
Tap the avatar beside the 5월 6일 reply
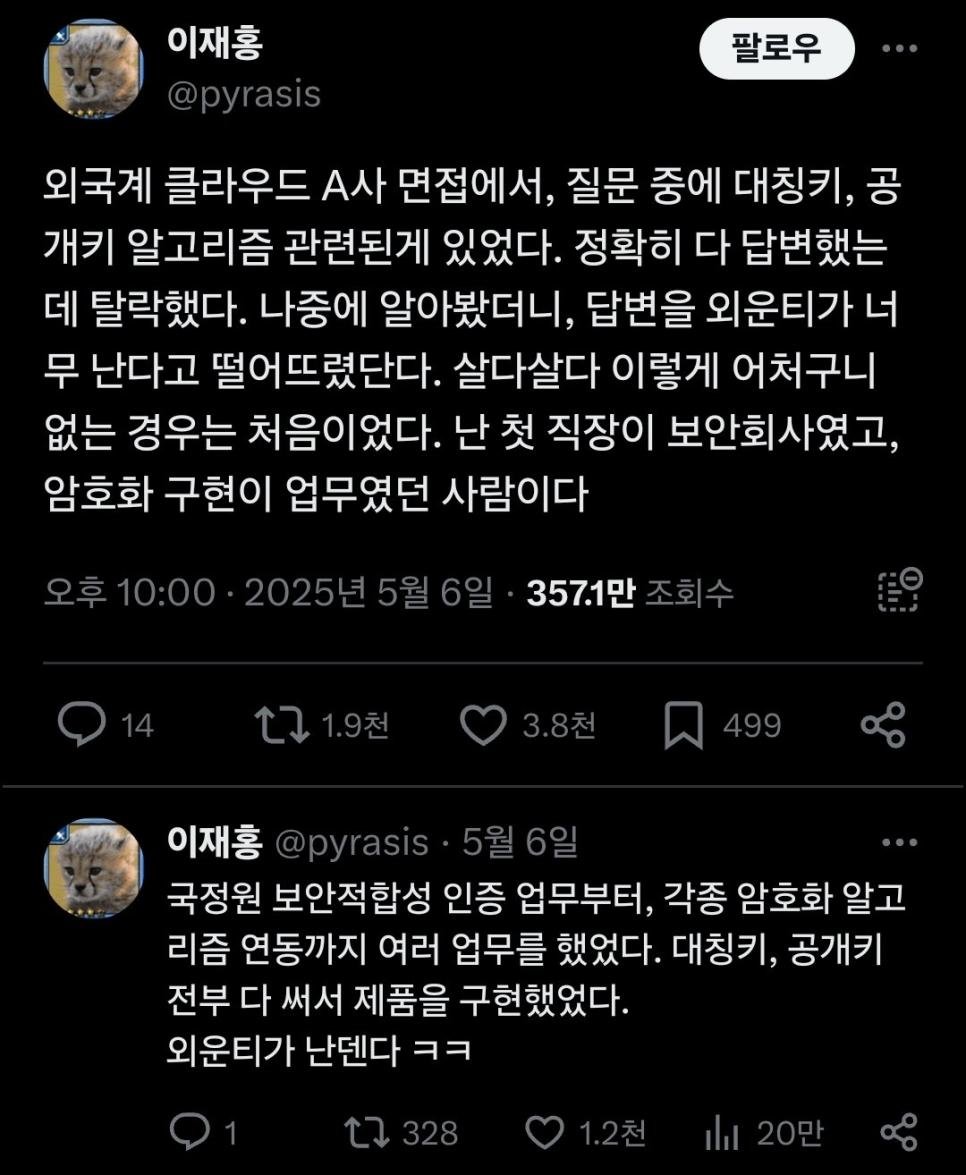(92, 867)
